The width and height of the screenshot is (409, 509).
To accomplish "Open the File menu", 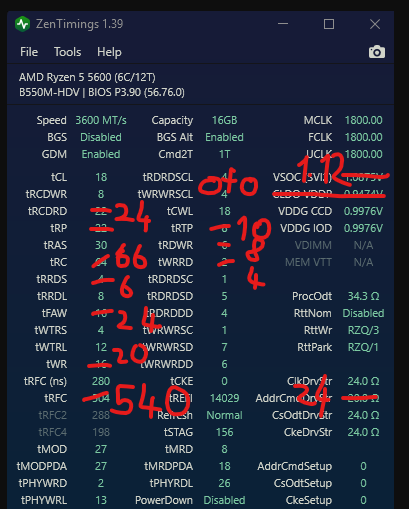I will 29,52.
